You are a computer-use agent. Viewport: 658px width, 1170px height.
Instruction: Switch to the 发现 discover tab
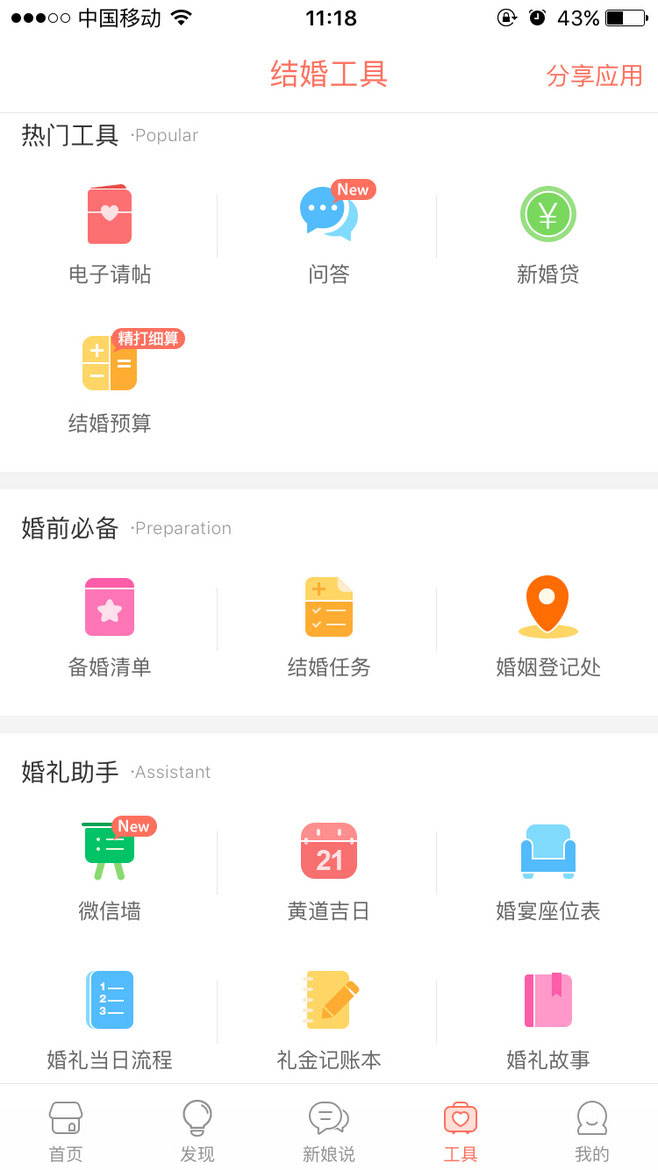197,1131
